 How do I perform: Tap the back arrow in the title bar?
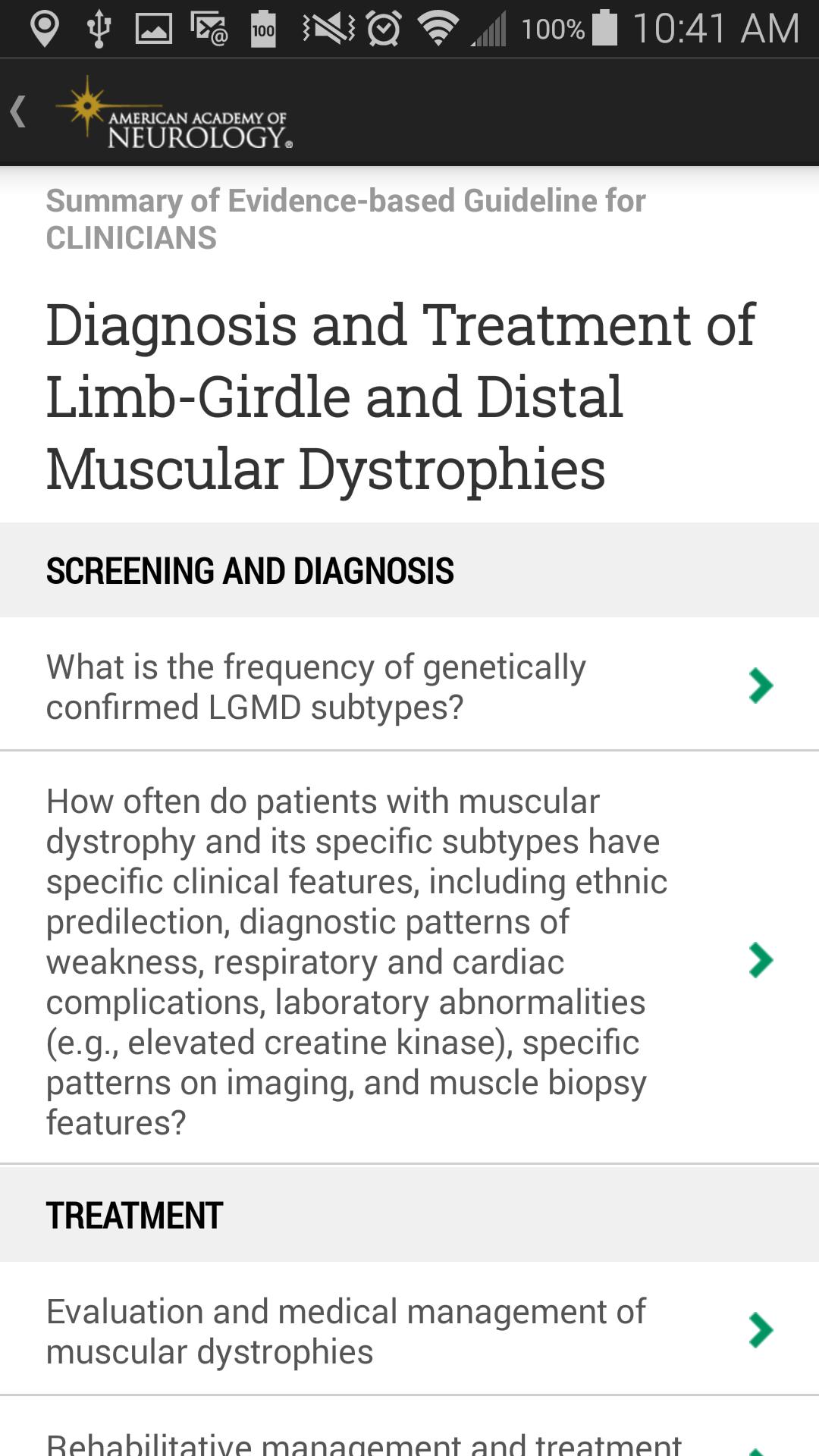tap(19, 112)
